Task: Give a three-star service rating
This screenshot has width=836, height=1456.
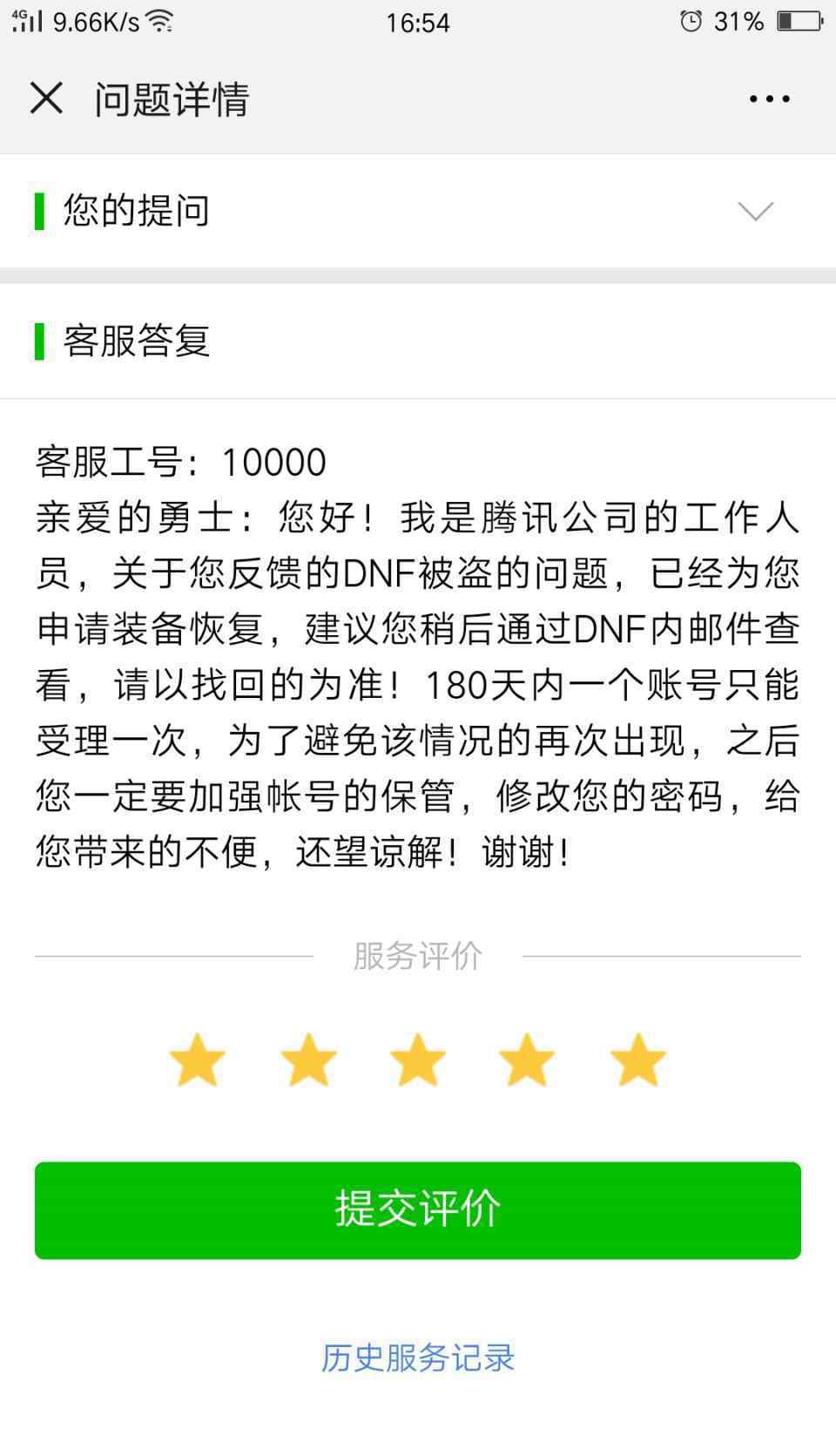Action: pos(418,1060)
